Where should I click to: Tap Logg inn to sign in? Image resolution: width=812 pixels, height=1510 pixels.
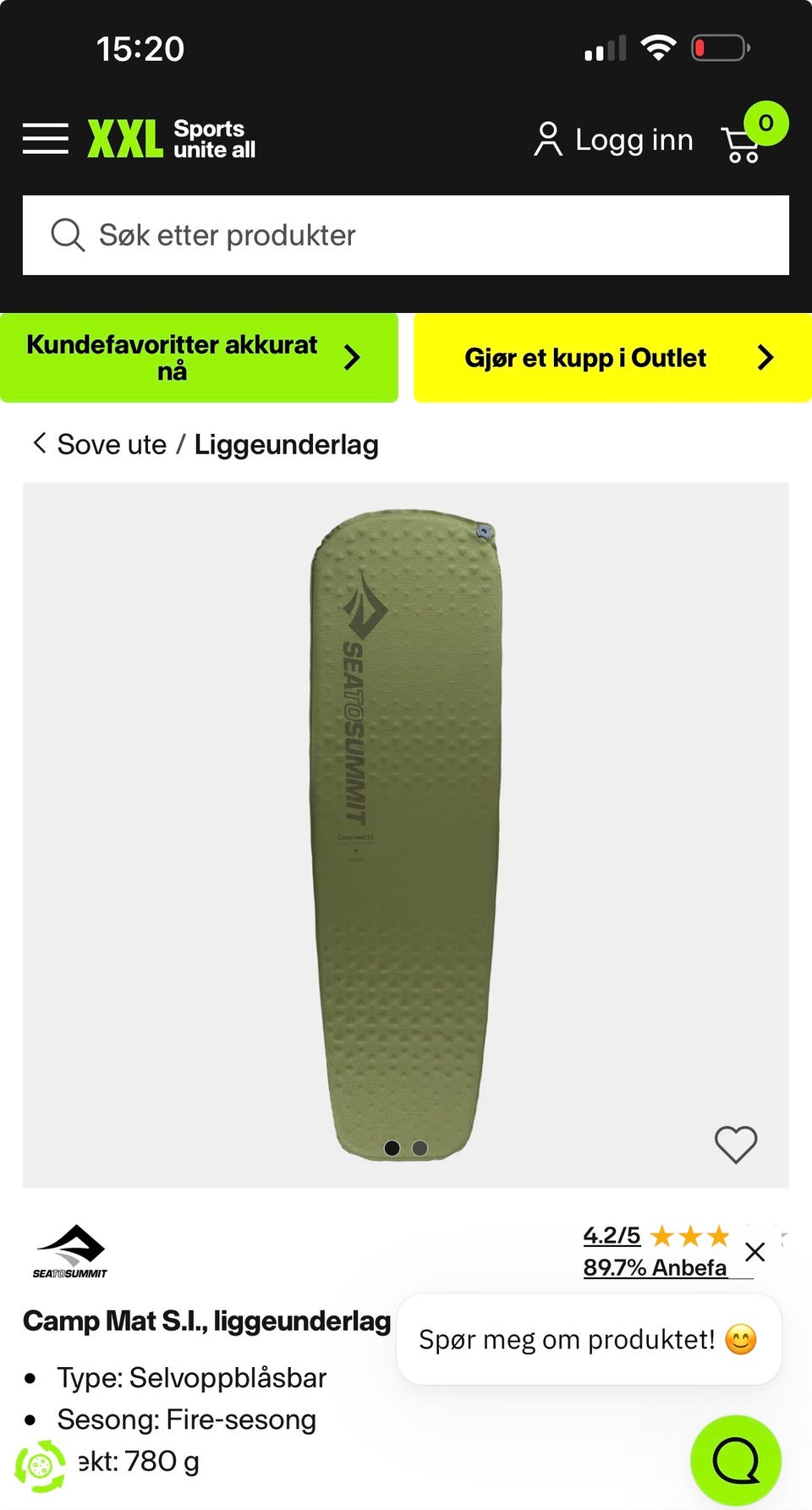pyautogui.click(x=614, y=140)
